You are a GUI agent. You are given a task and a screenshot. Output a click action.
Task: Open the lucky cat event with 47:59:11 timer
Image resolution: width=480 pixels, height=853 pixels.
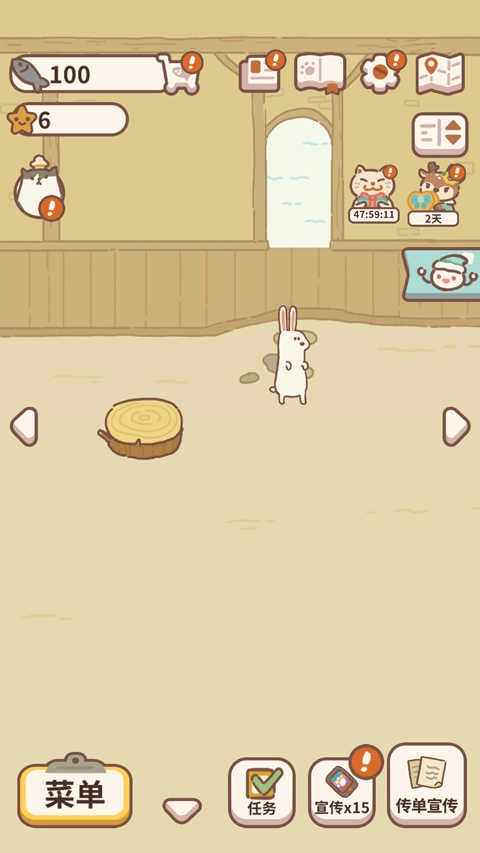374,194
